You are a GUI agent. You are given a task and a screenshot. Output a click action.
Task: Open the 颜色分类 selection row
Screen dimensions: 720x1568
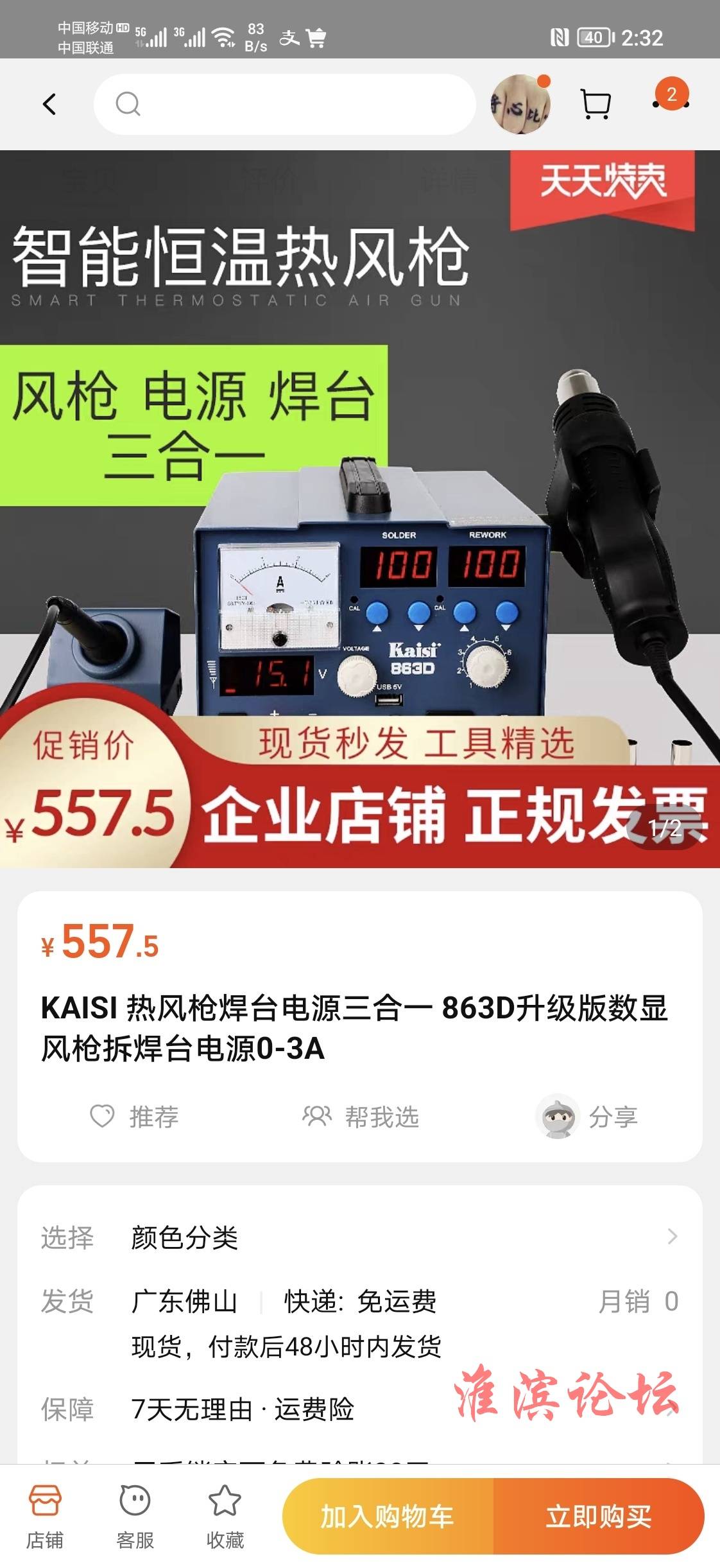coord(359,1237)
